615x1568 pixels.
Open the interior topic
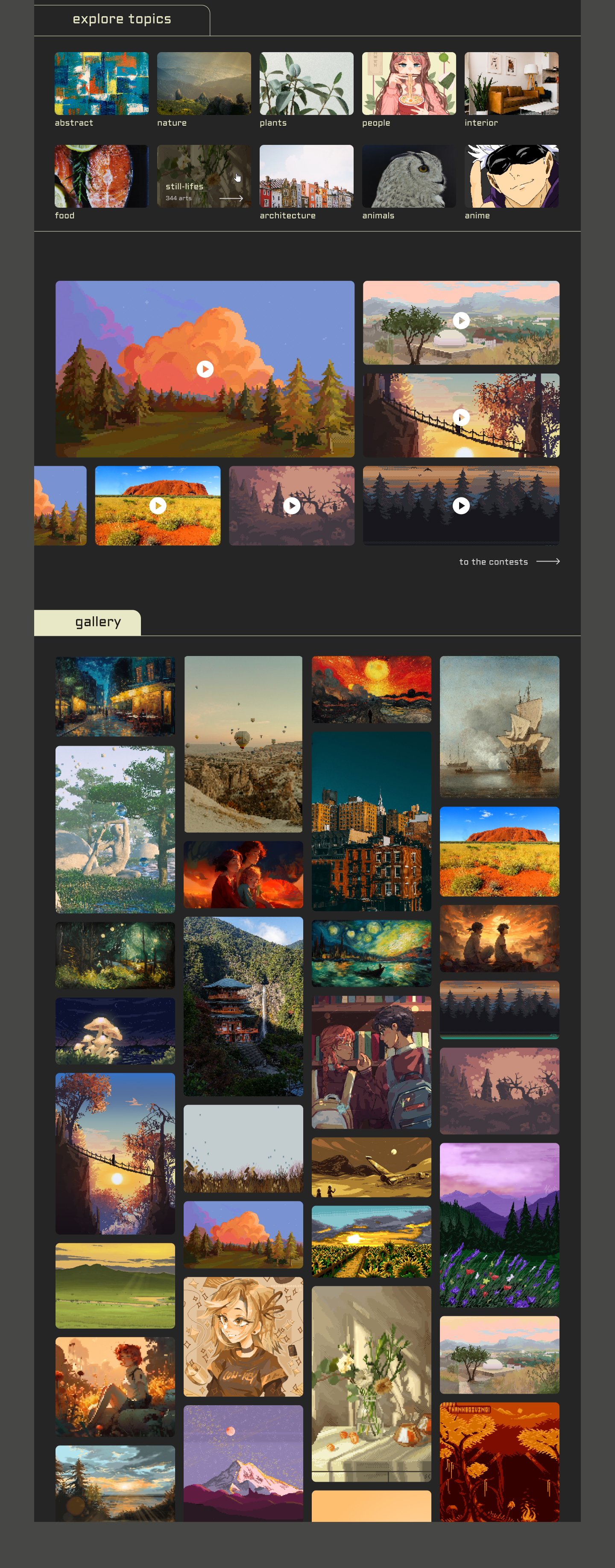click(511, 84)
